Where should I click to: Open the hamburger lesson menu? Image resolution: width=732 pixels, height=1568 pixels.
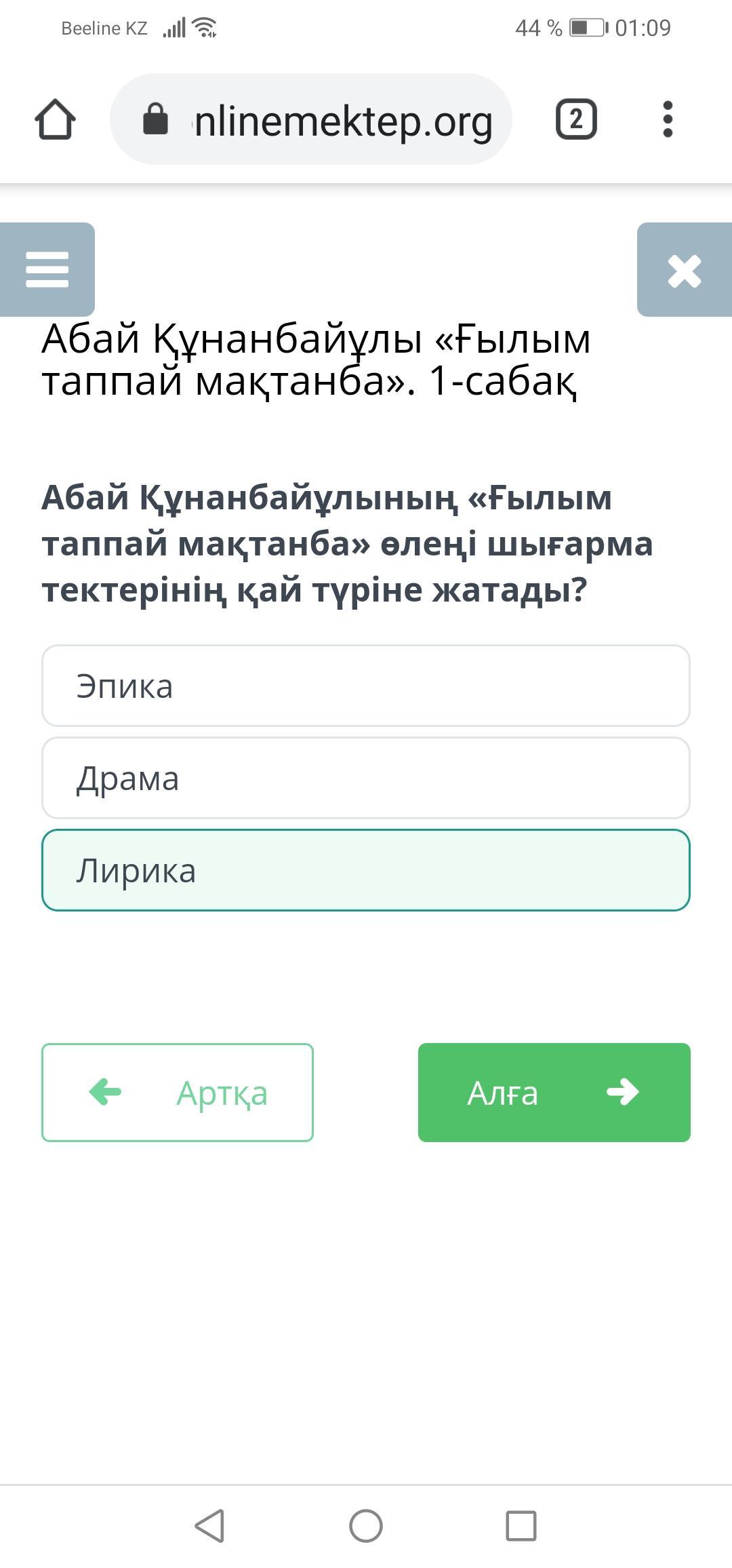[x=47, y=269]
